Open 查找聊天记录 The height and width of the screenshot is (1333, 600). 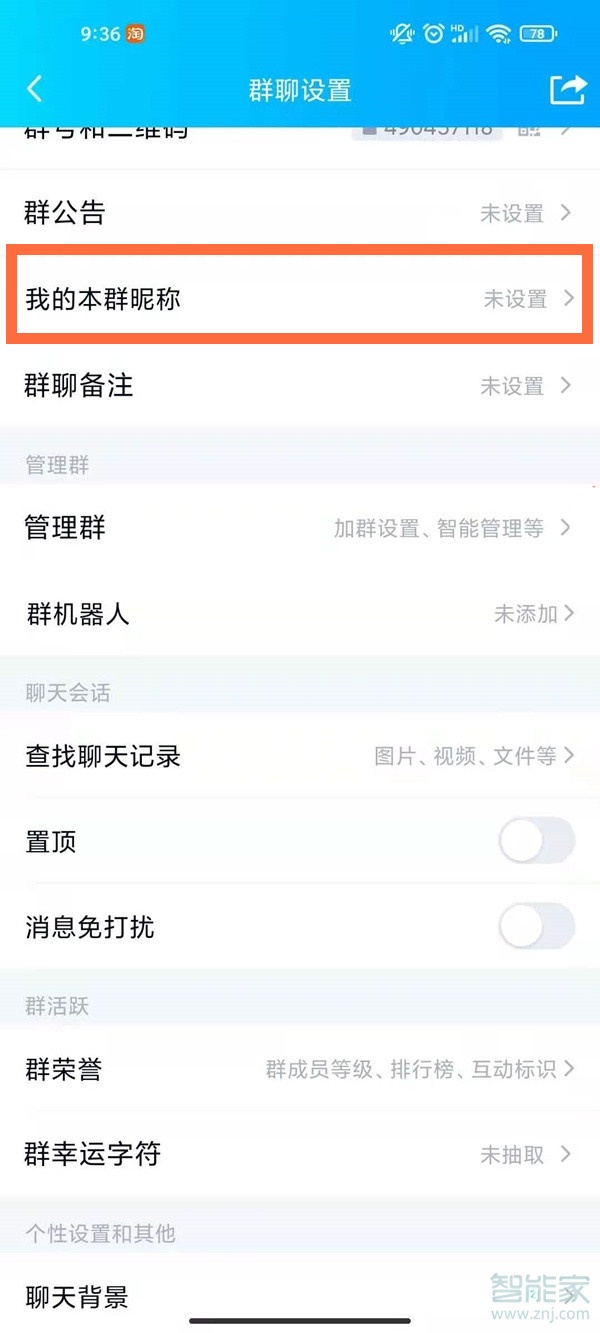click(x=300, y=756)
